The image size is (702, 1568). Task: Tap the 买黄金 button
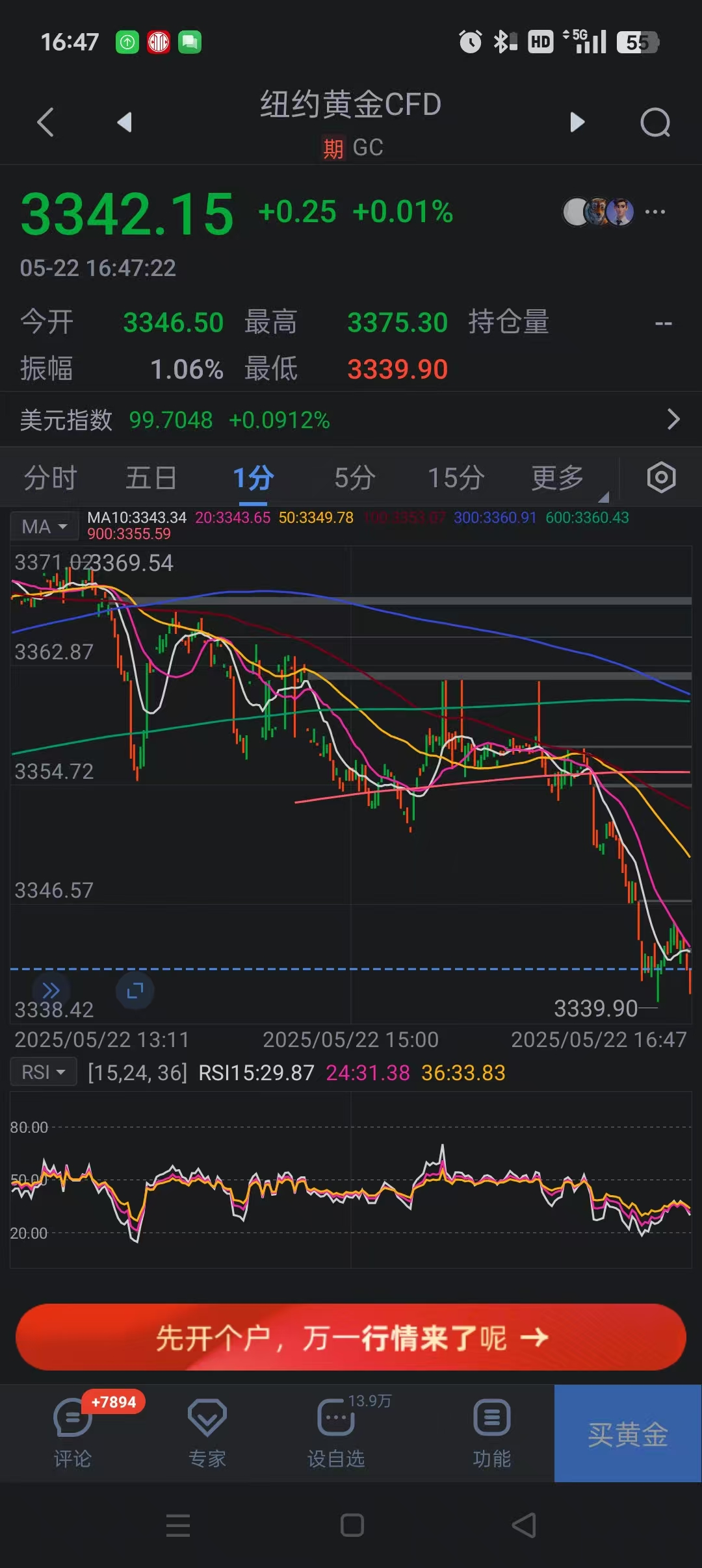628,1434
